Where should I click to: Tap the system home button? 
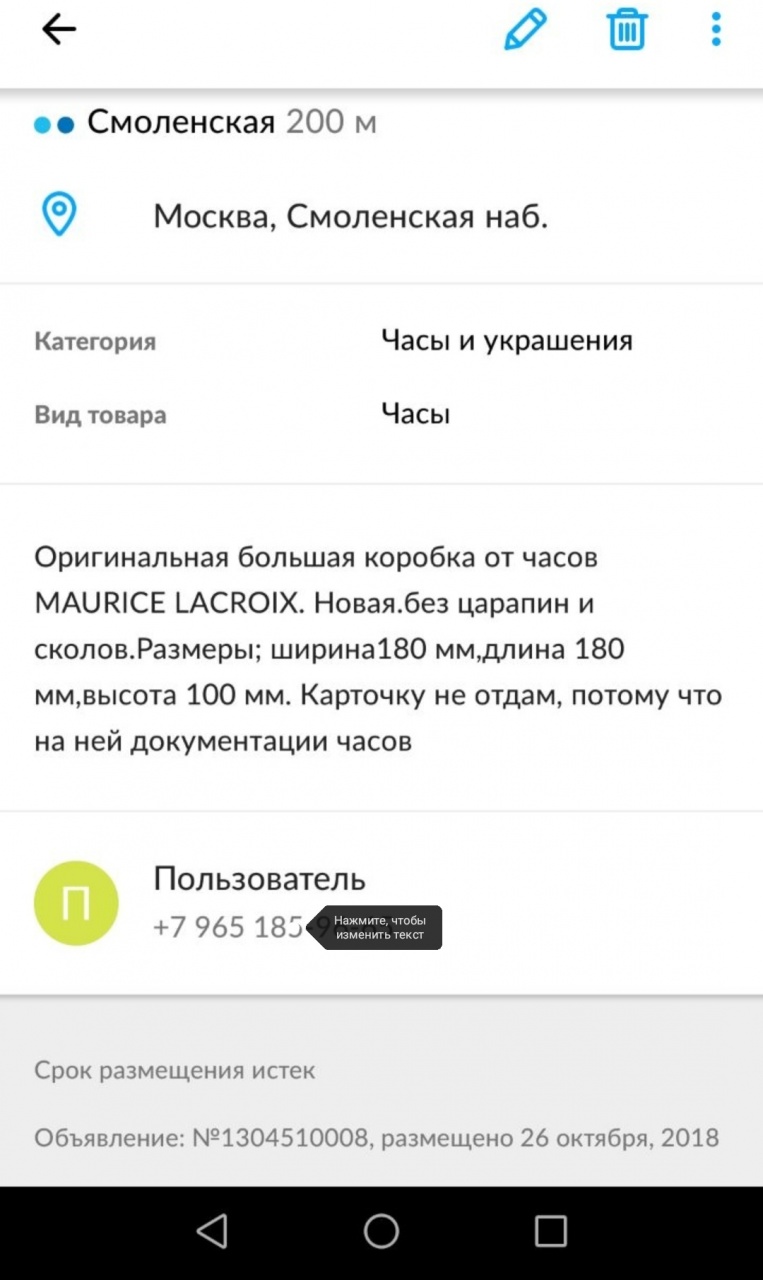381,1231
